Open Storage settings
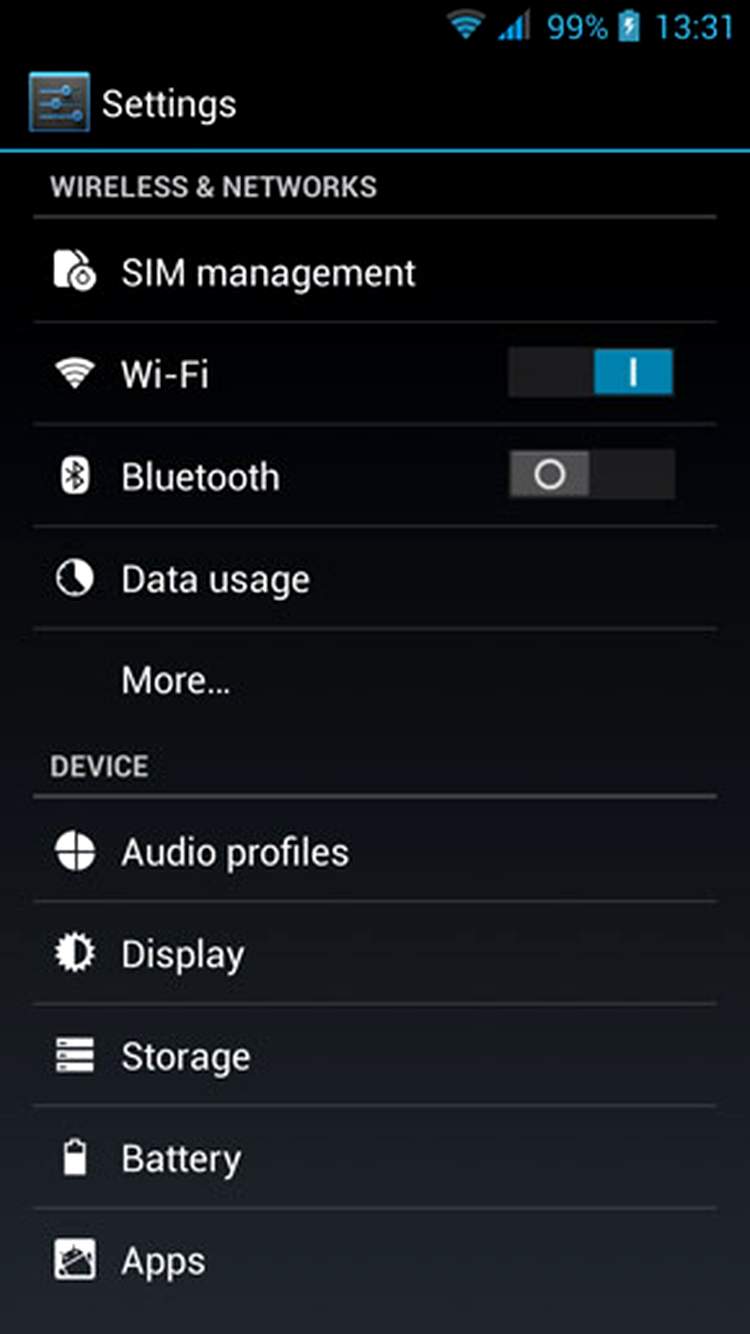The height and width of the screenshot is (1334, 750). click(x=375, y=1055)
